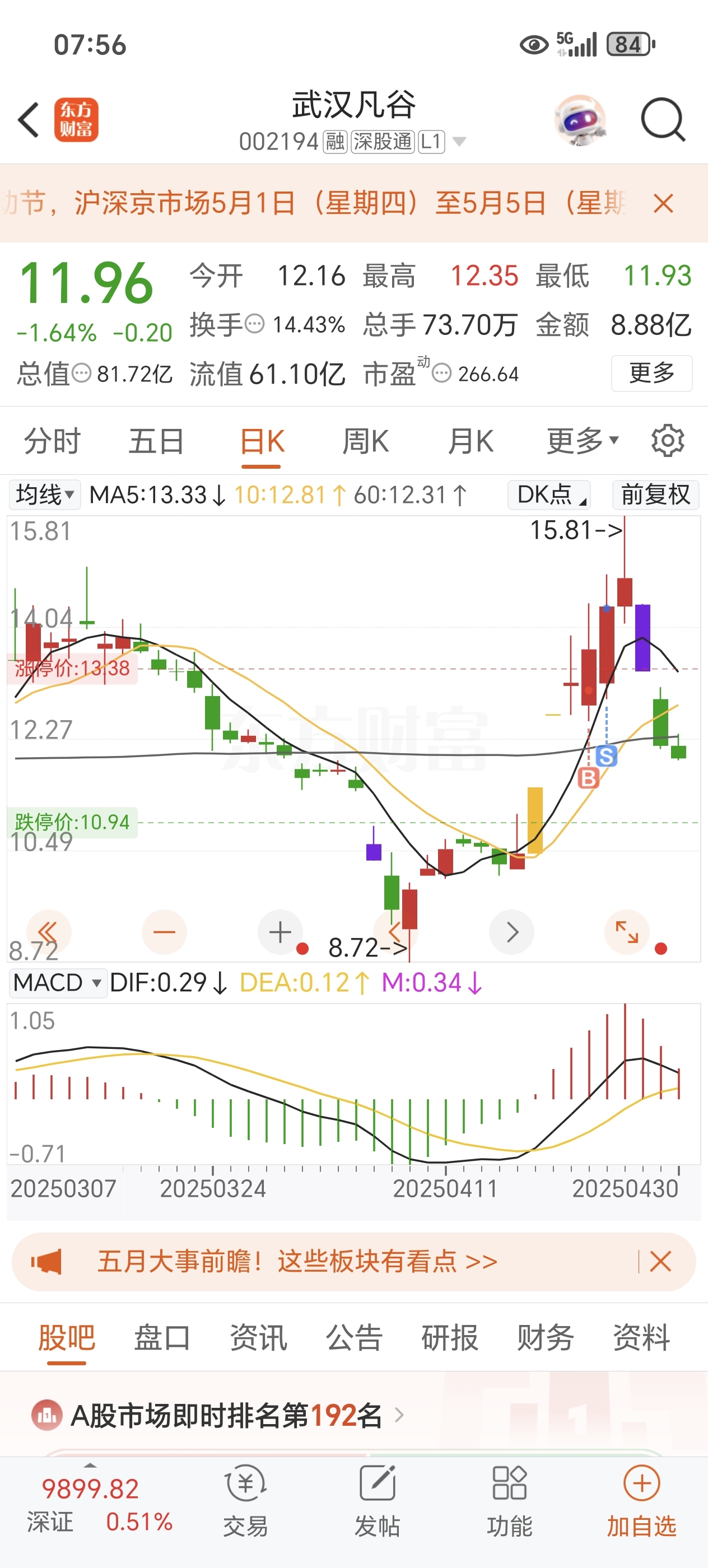
Task: Add stock via 加自选
Action: pyautogui.click(x=641, y=1500)
